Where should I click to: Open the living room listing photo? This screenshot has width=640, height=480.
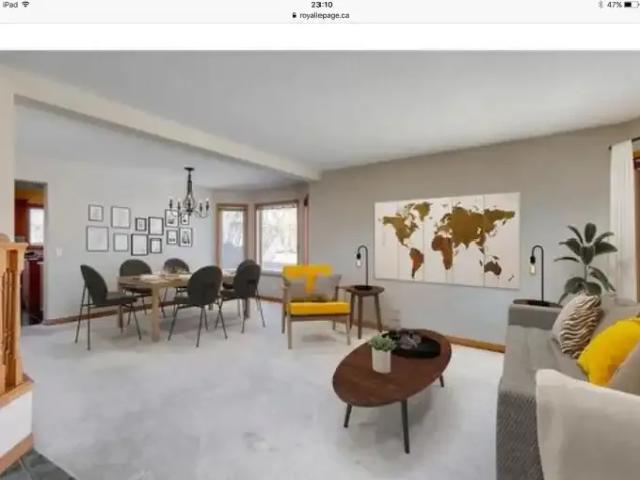[x=320, y=265]
